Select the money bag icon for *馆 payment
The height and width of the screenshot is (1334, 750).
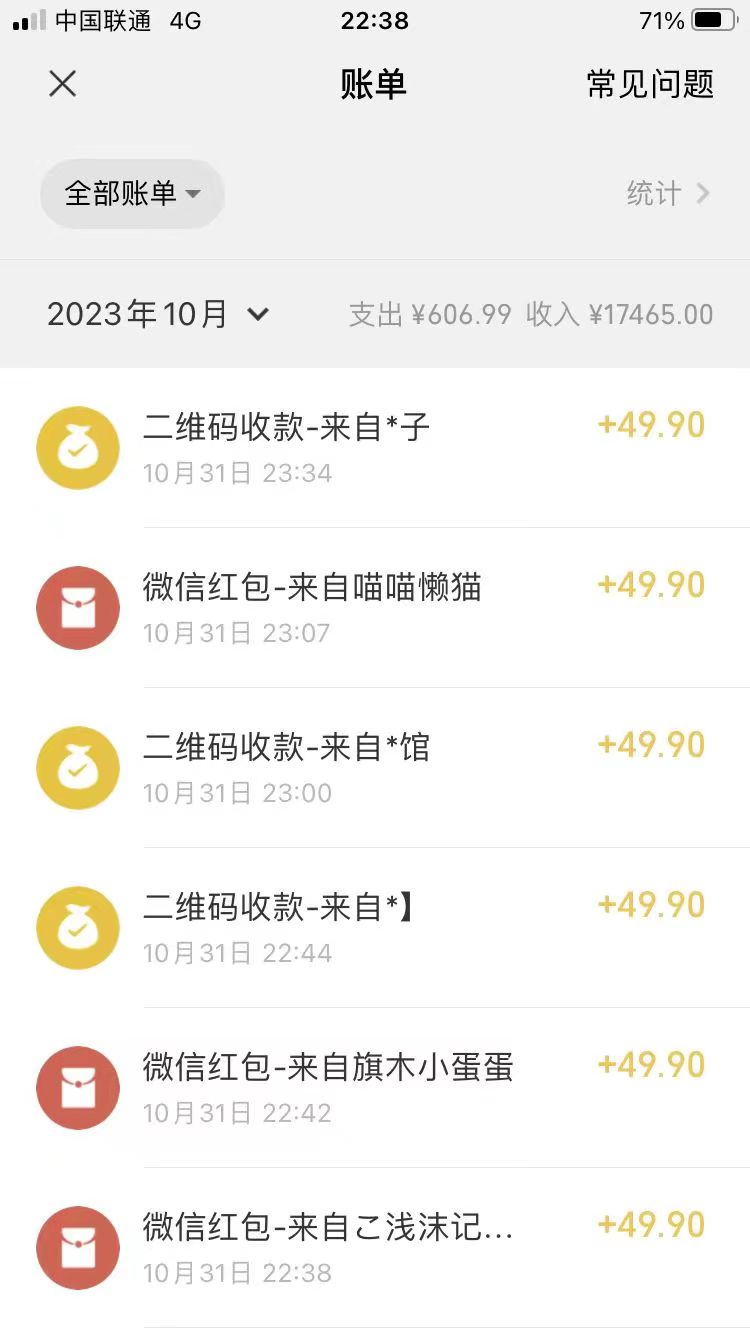[78, 768]
